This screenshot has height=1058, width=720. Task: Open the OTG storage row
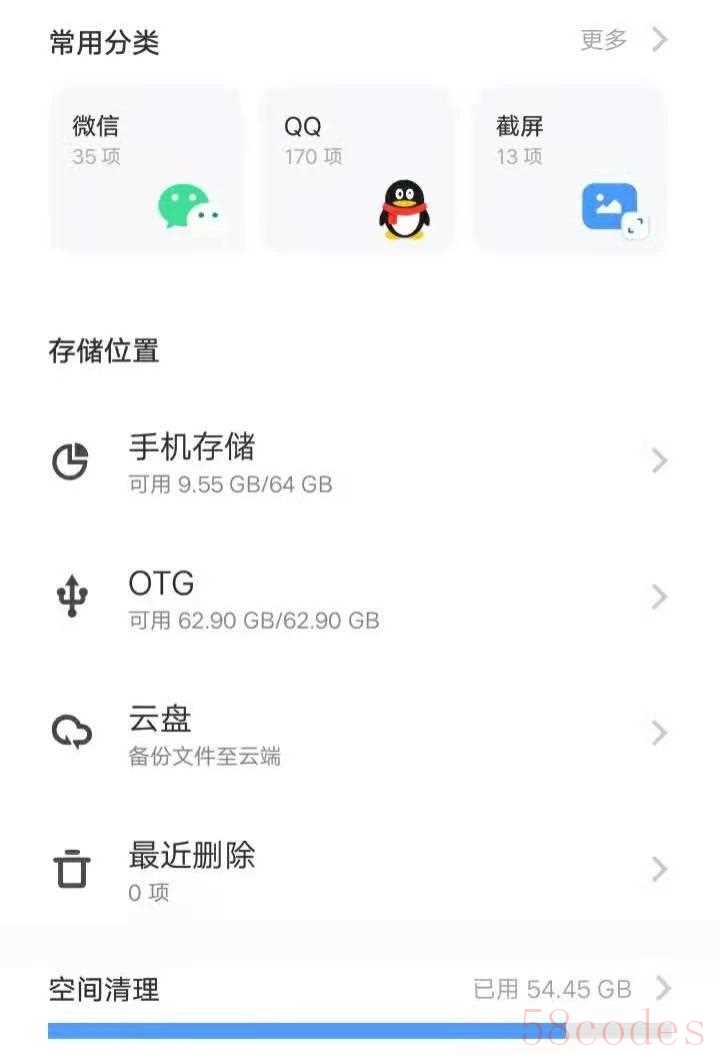[358, 598]
